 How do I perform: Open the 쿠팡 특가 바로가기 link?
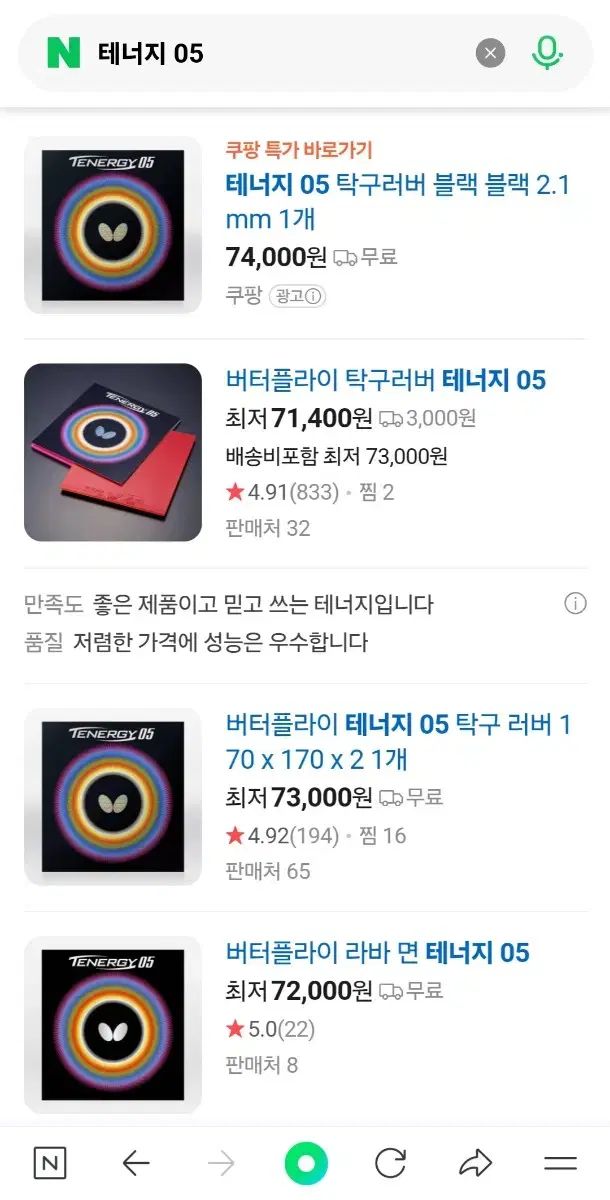coord(299,150)
